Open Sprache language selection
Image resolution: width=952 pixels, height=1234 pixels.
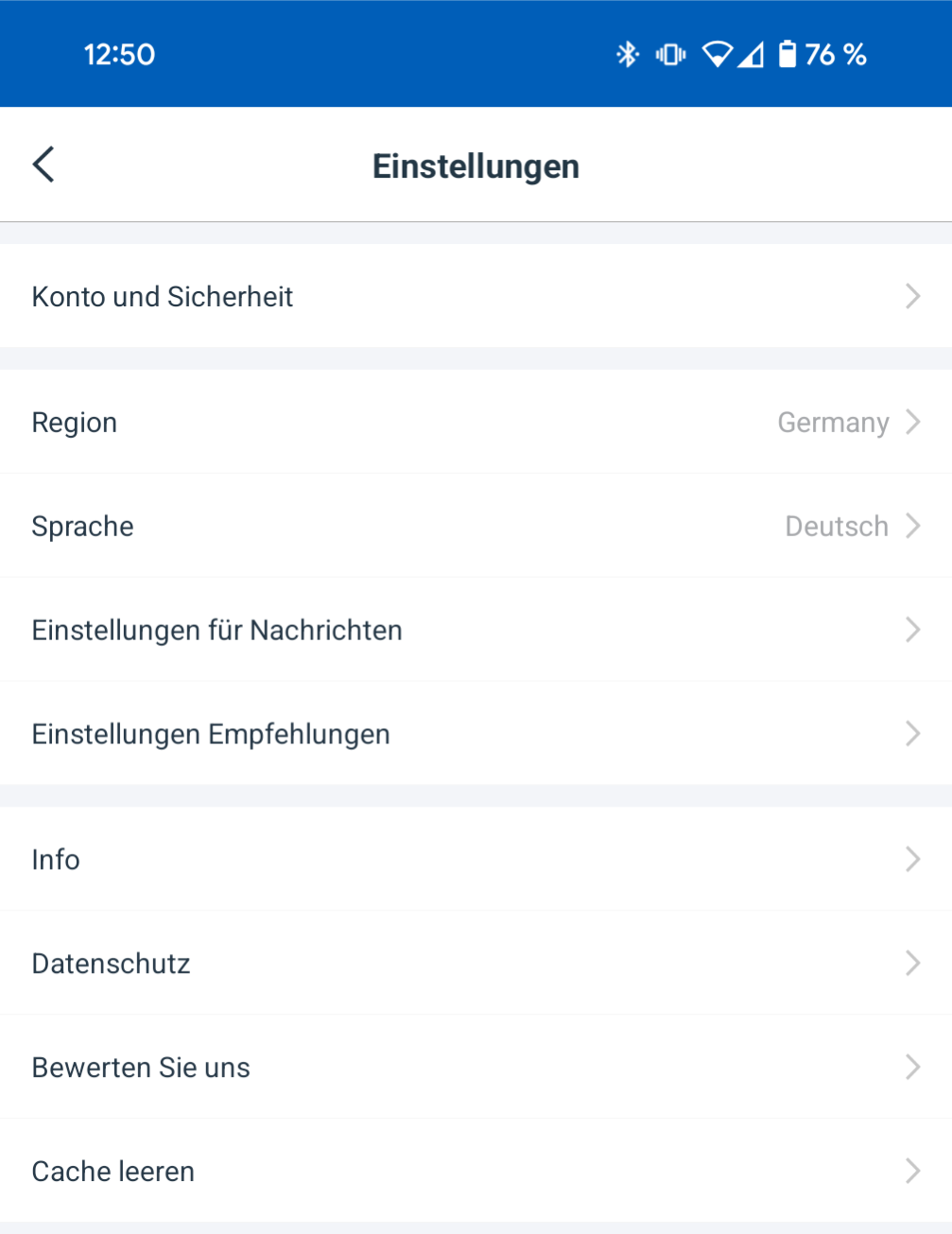[x=476, y=527]
